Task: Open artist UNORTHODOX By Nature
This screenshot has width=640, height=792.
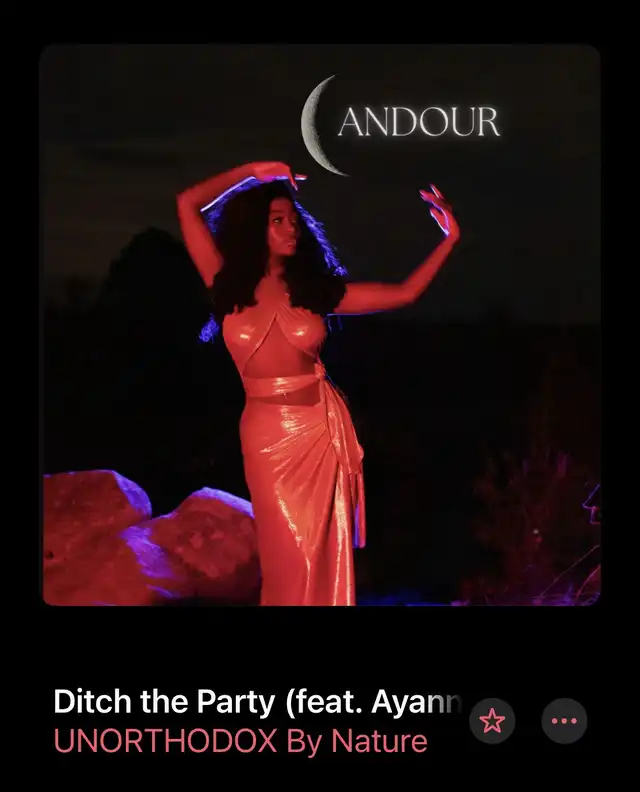Action: pos(240,742)
